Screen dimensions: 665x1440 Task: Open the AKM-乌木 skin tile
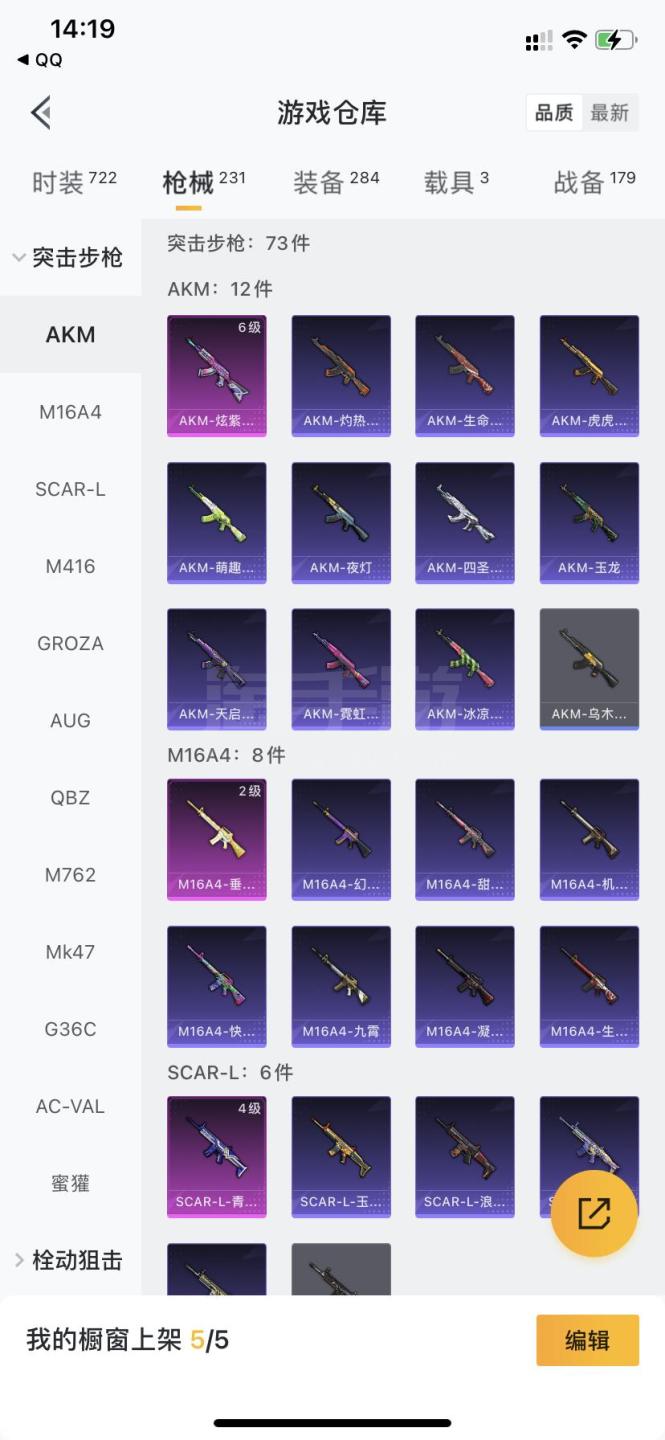589,669
